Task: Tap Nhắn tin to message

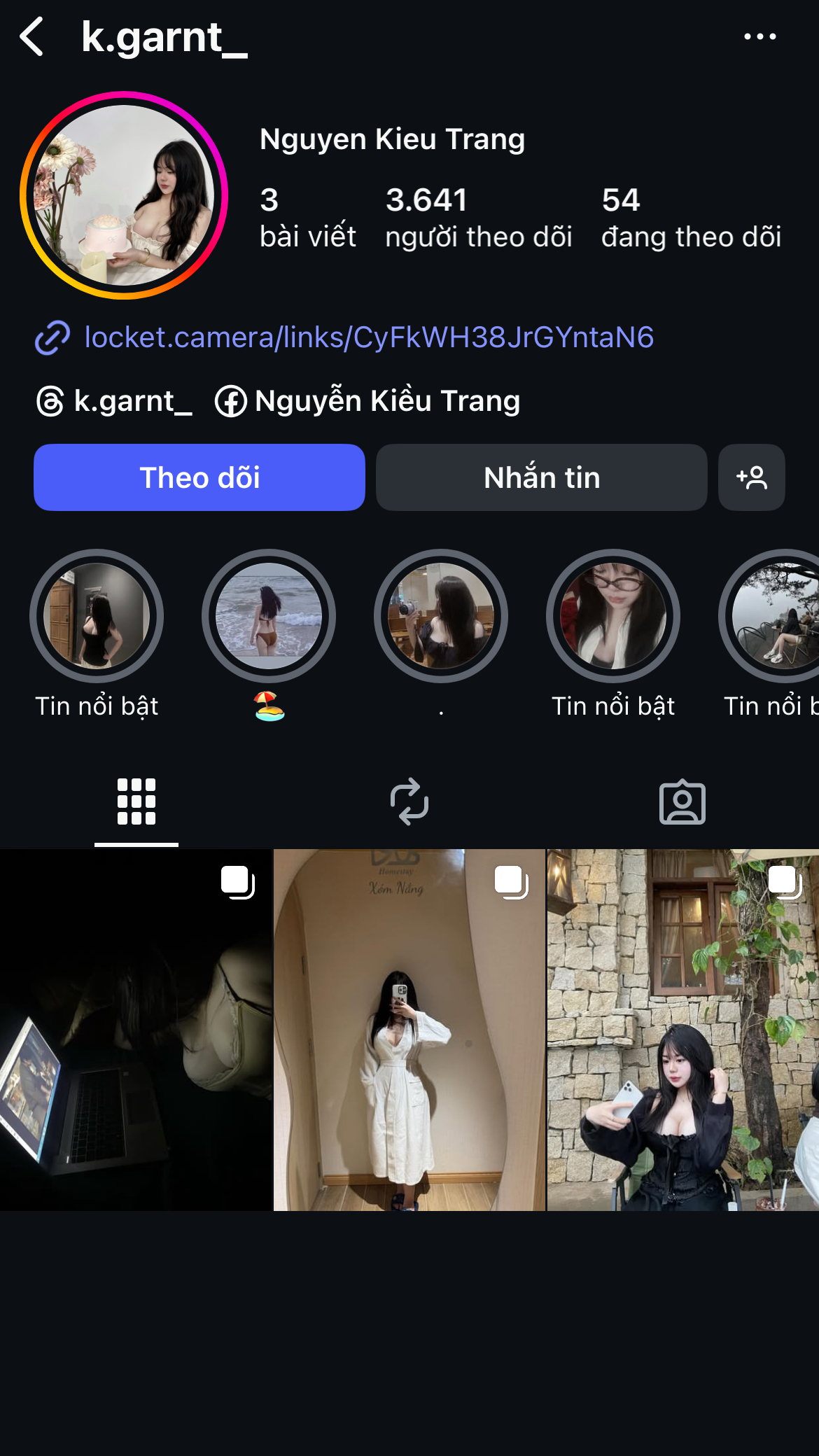Action: tap(541, 477)
